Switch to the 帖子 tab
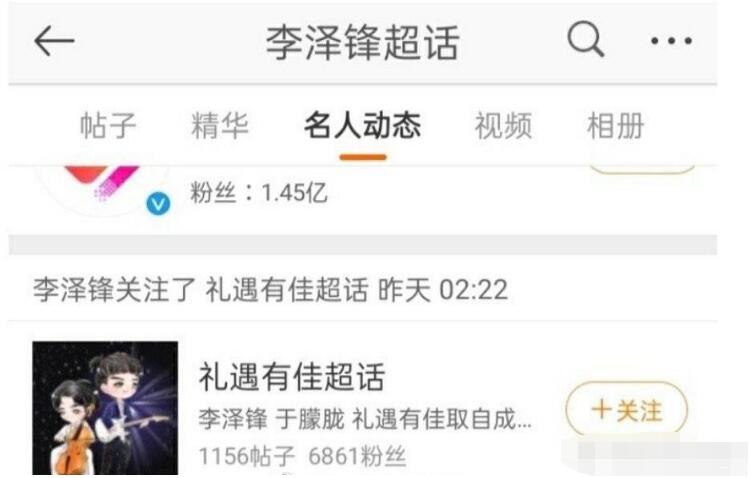This screenshot has height=478, width=749. coord(107,126)
